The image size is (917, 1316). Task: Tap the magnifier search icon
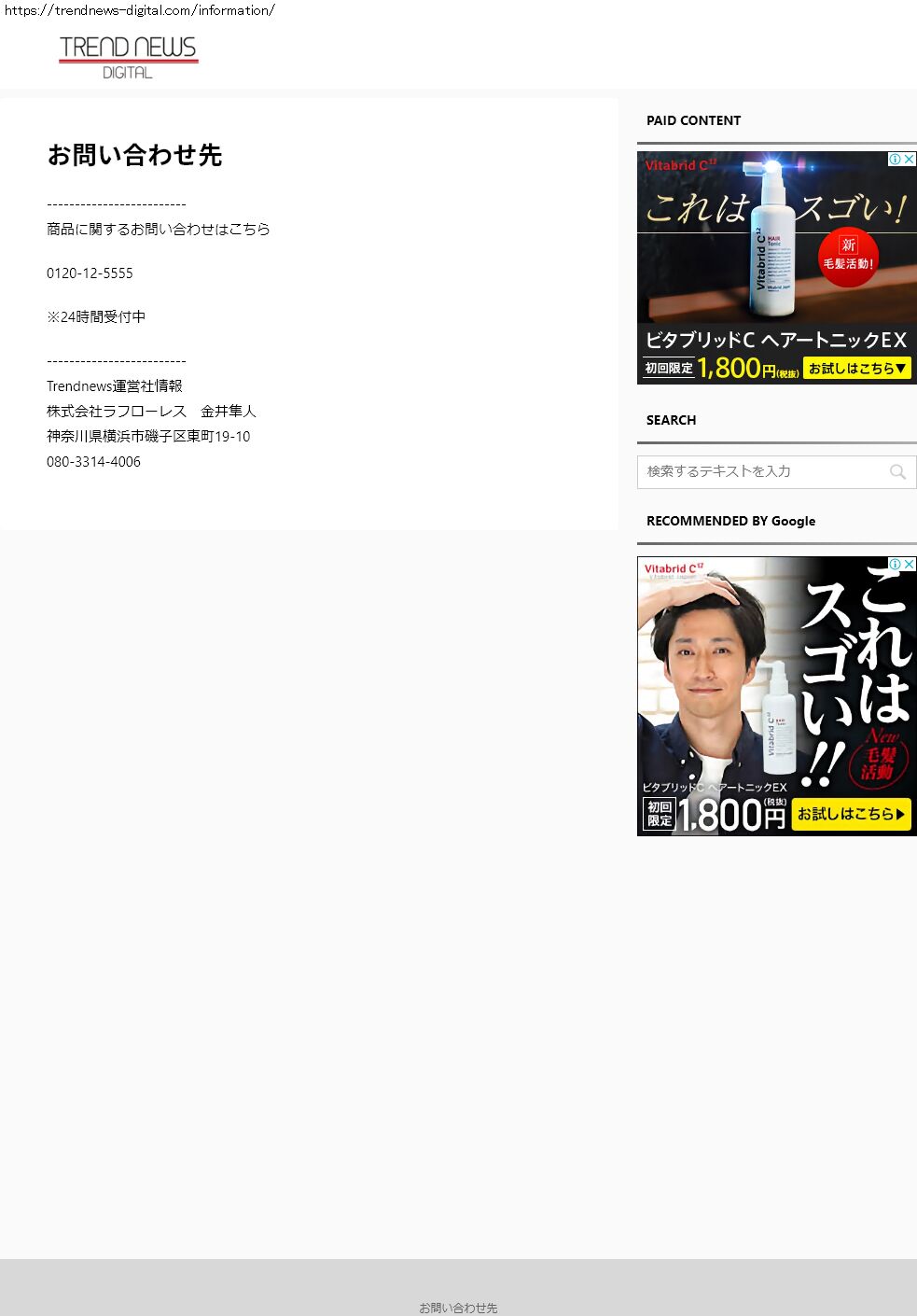897,472
